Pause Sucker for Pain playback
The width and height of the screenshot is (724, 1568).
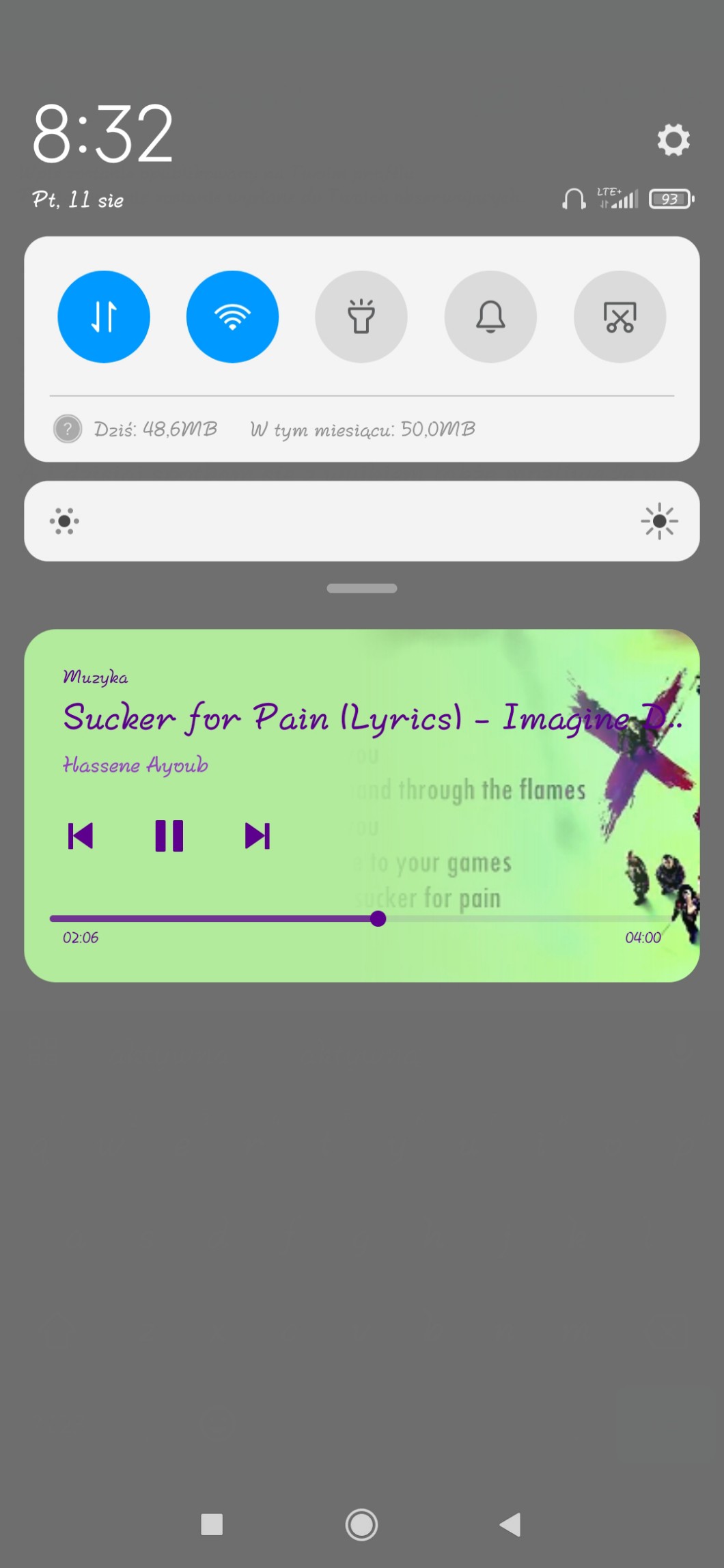pos(169,836)
